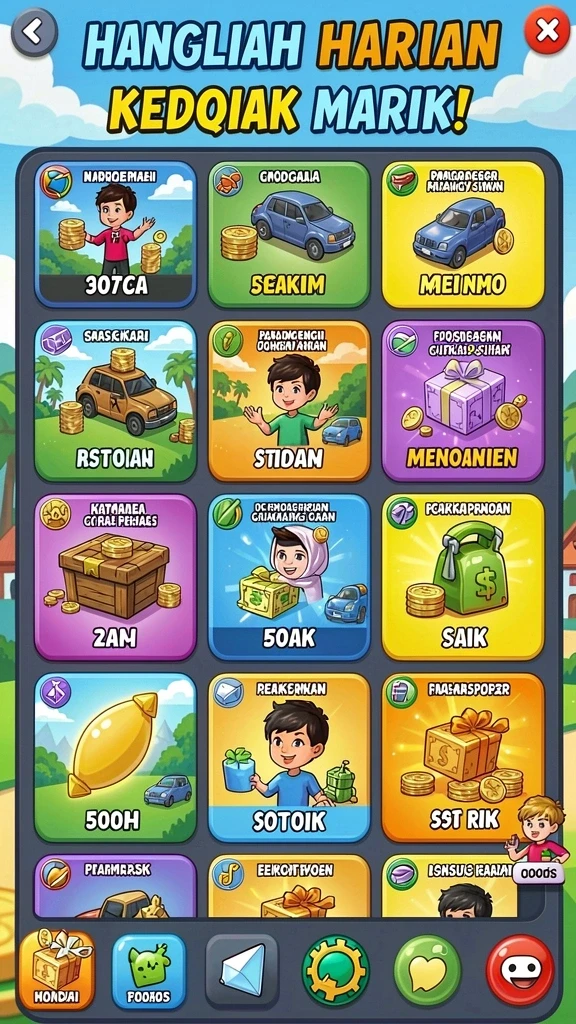Viewport: 576px width, 1024px height.
Task: Choose the RSTOIAN reward card
Action: (x=115, y=401)
